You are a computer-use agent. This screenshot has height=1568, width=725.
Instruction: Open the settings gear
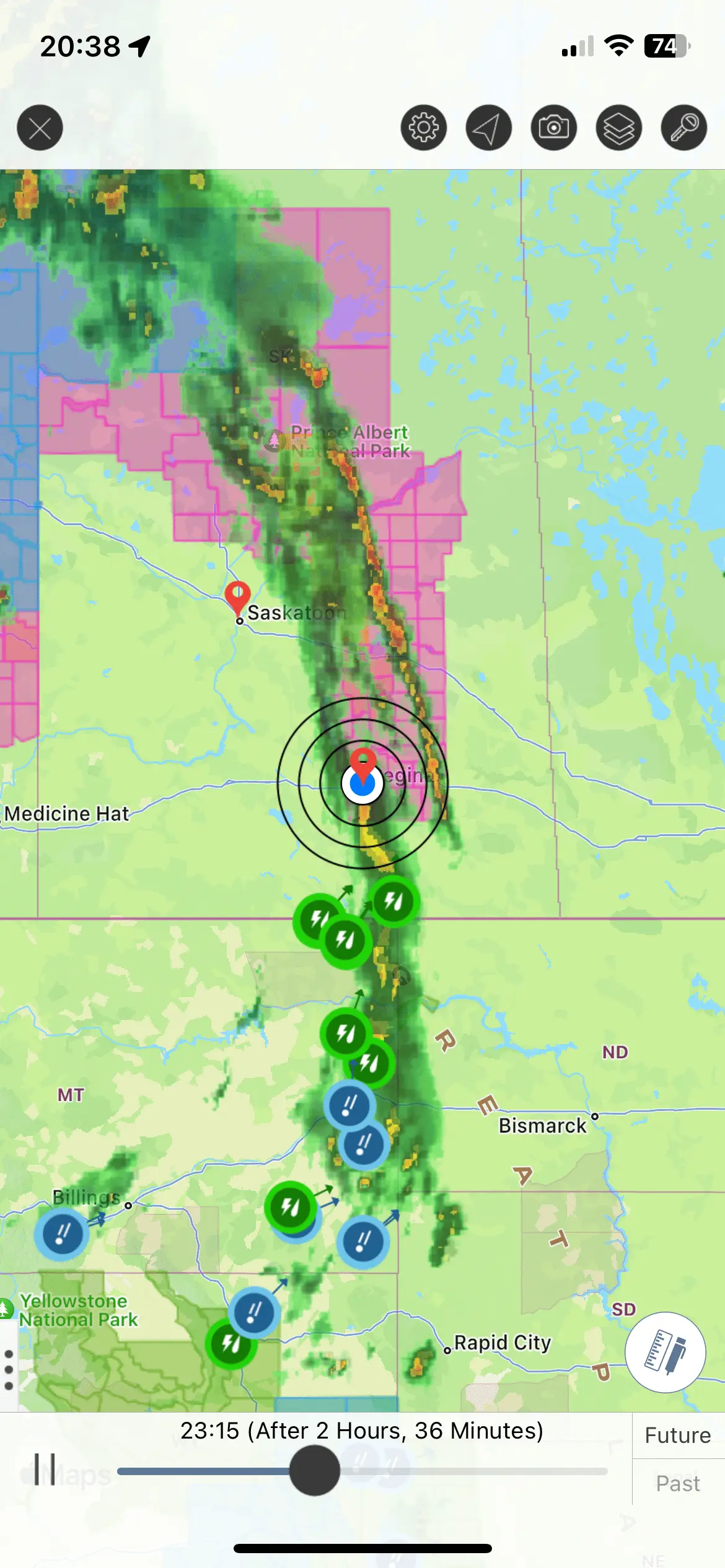tap(424, 128)
